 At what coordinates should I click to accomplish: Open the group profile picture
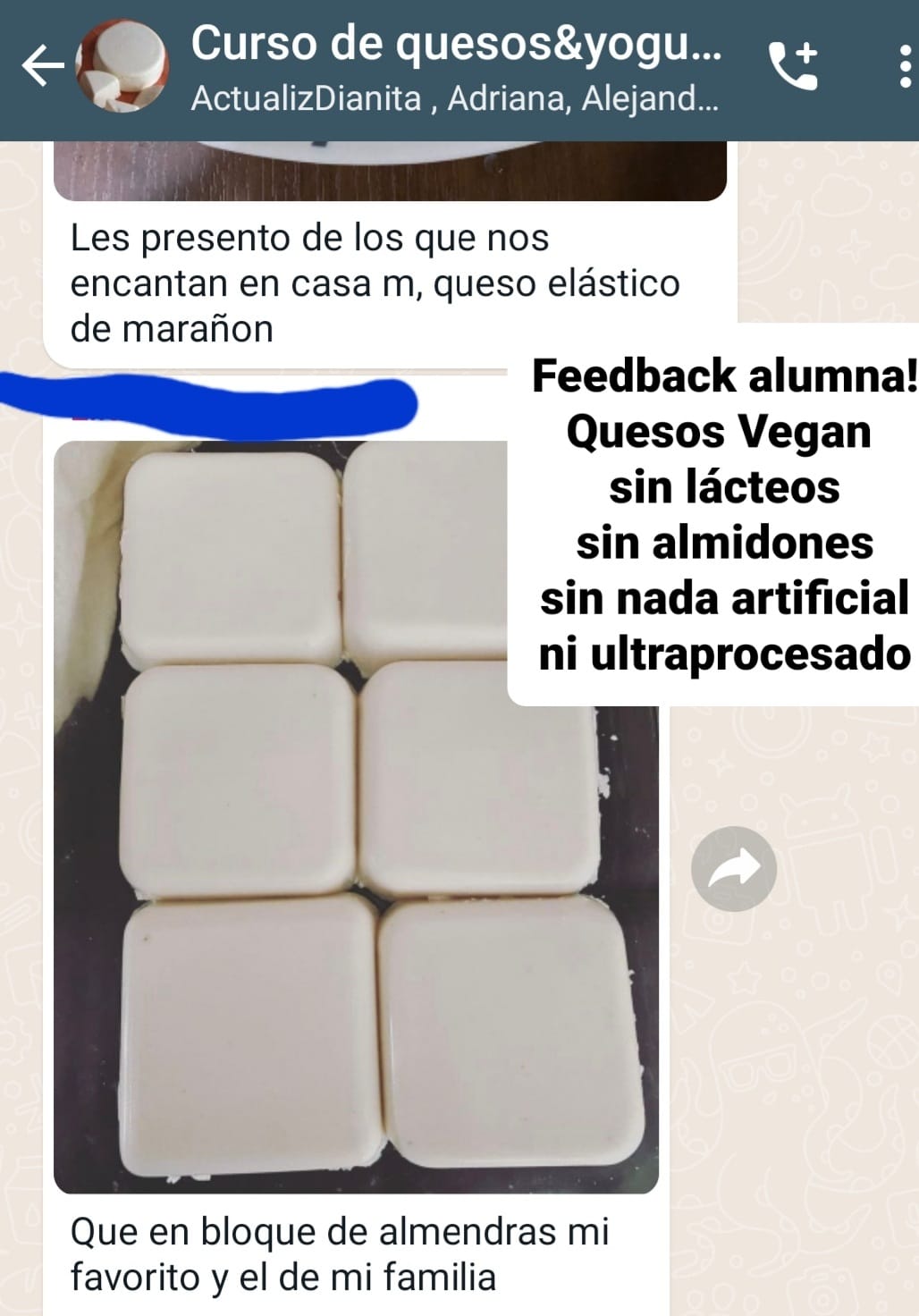click(121, 67)
